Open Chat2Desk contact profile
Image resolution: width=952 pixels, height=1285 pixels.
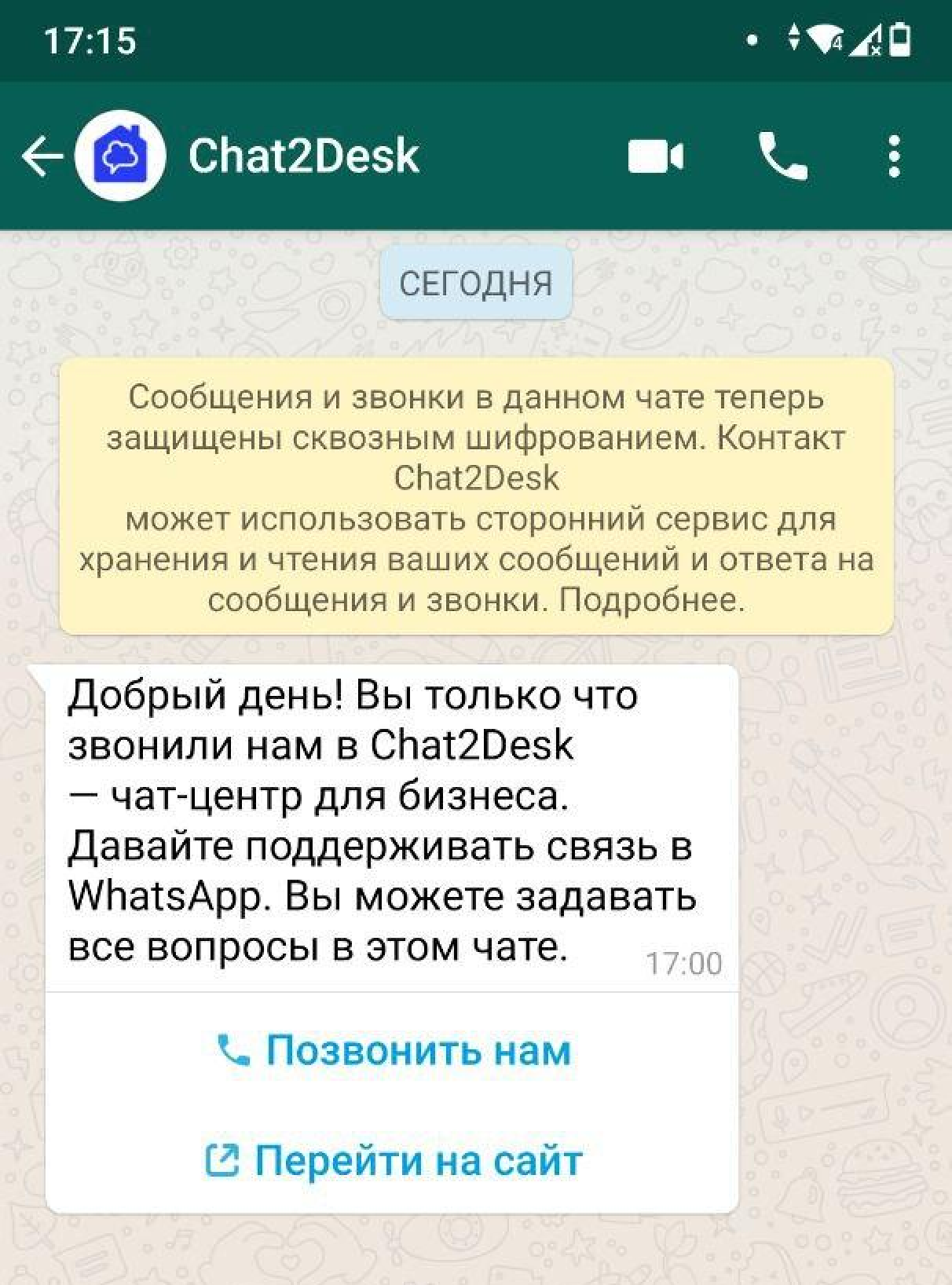tap(303, 156)
